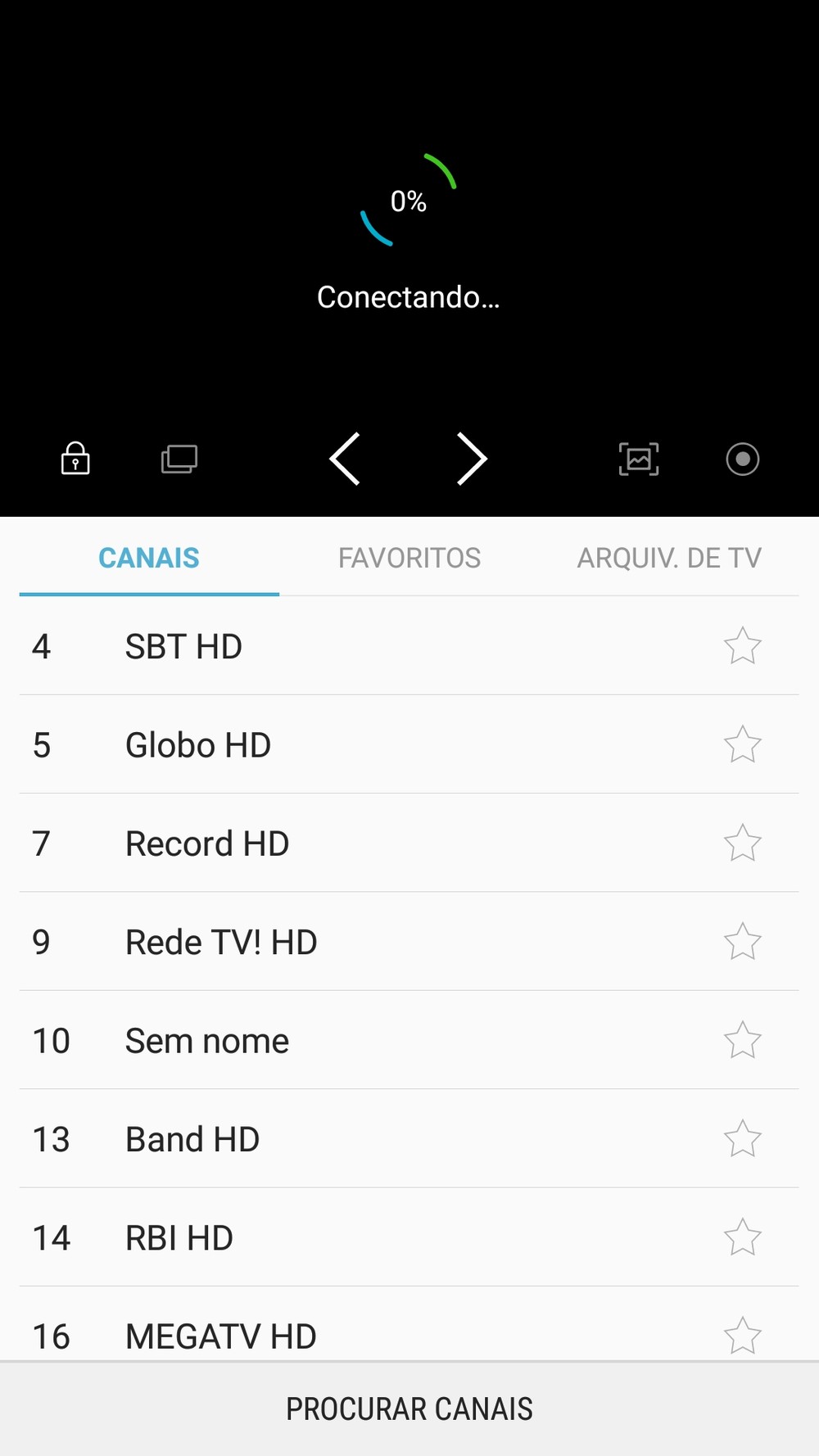Watch Globo HD channel
Image resolution: width=819 pixels, height=1456 pixels.
click(198, 745)
